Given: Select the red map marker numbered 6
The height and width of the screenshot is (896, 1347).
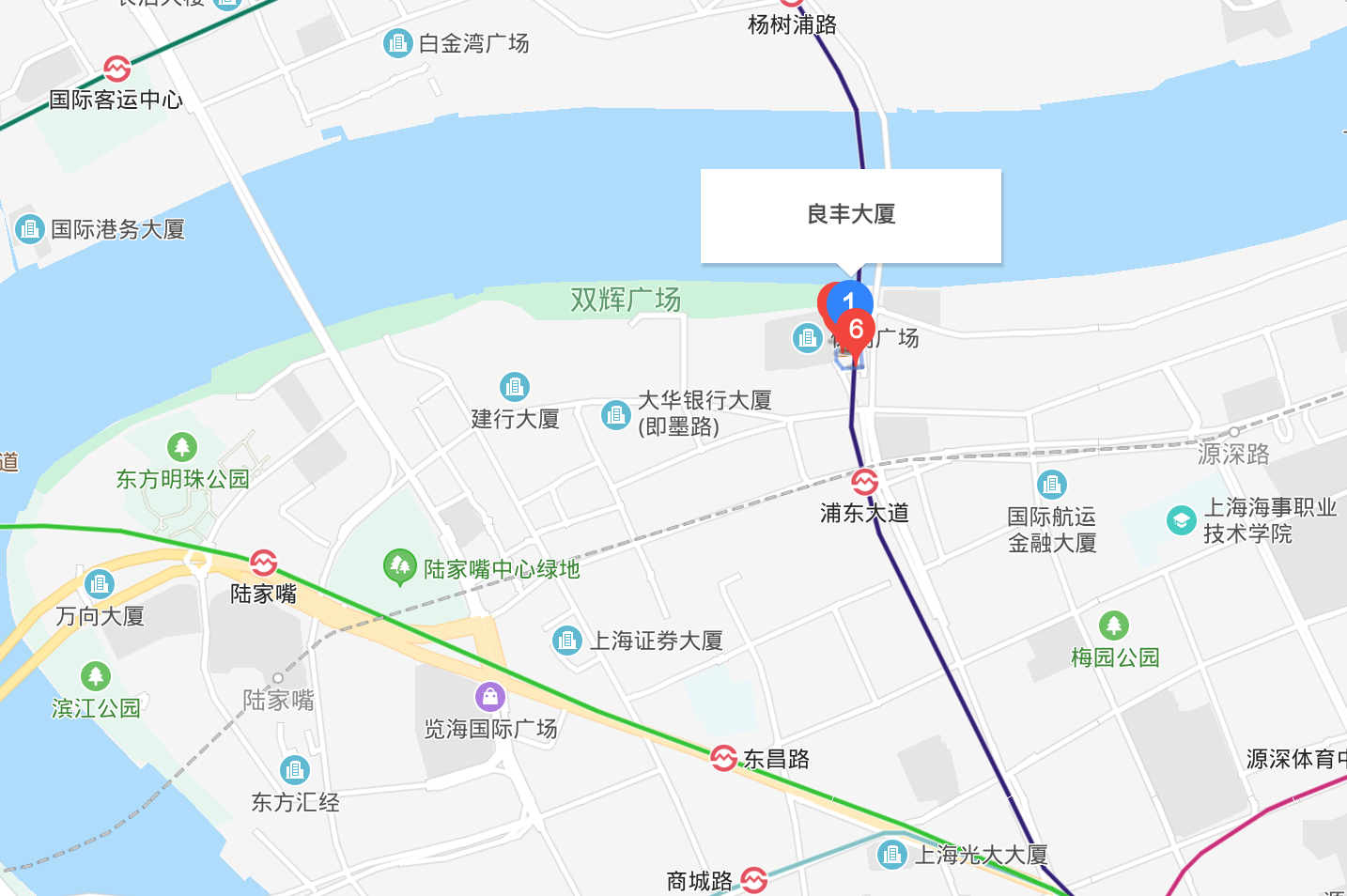Looking at the screenshot, I should click(857, 331).
